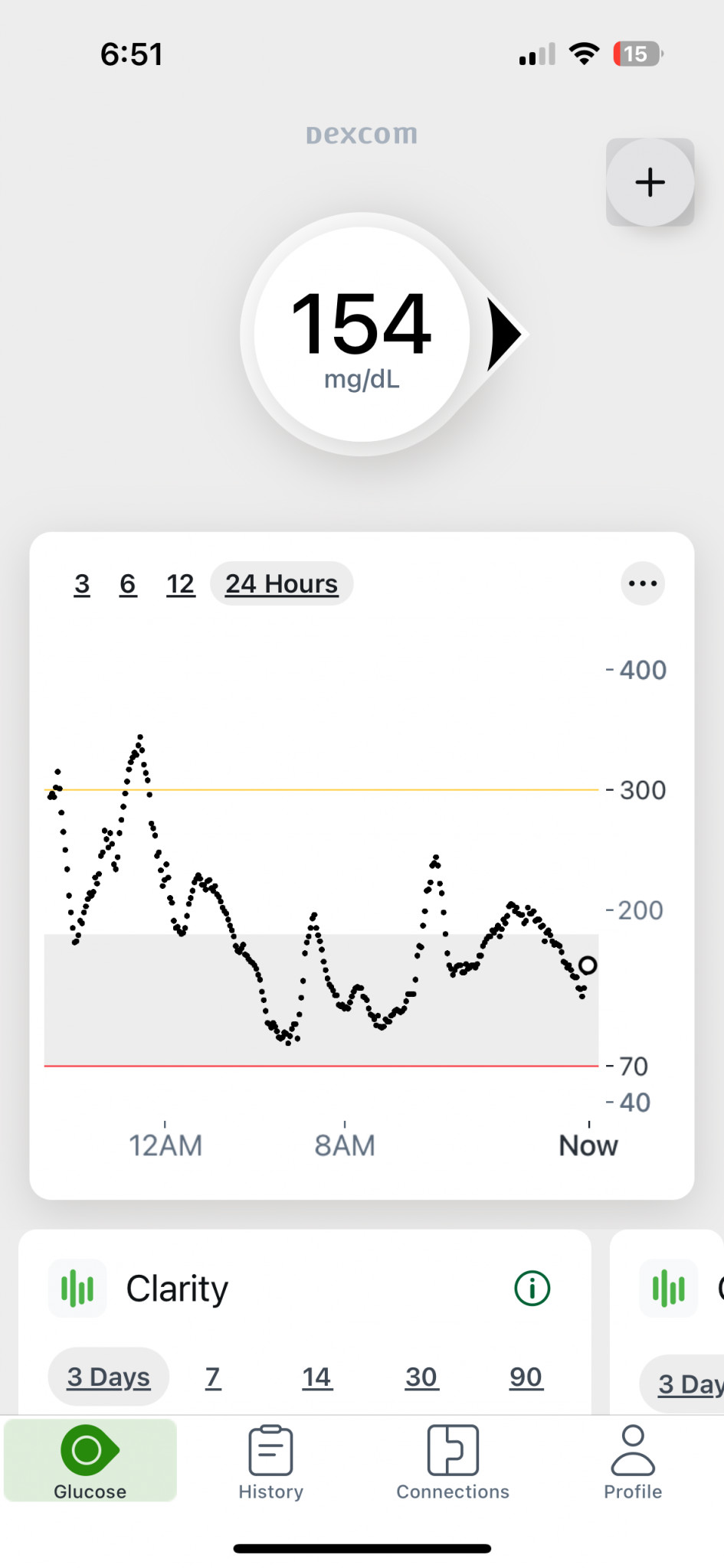This screenshot has width=724, height=1568.
Task: Open the Clarity info icon
Action: (x=532, y=1288)
